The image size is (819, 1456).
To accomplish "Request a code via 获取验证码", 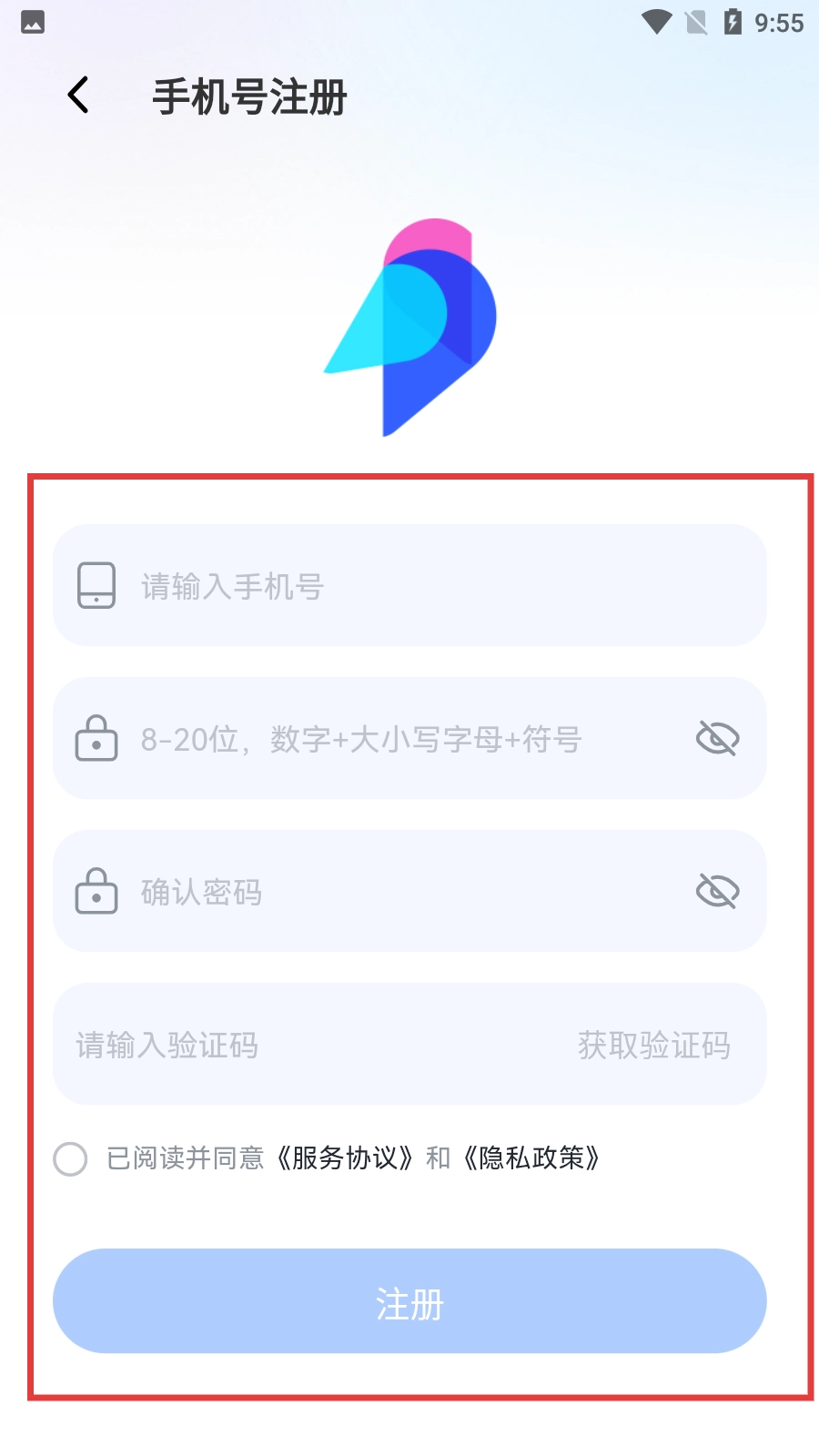I will point(653,1045).
